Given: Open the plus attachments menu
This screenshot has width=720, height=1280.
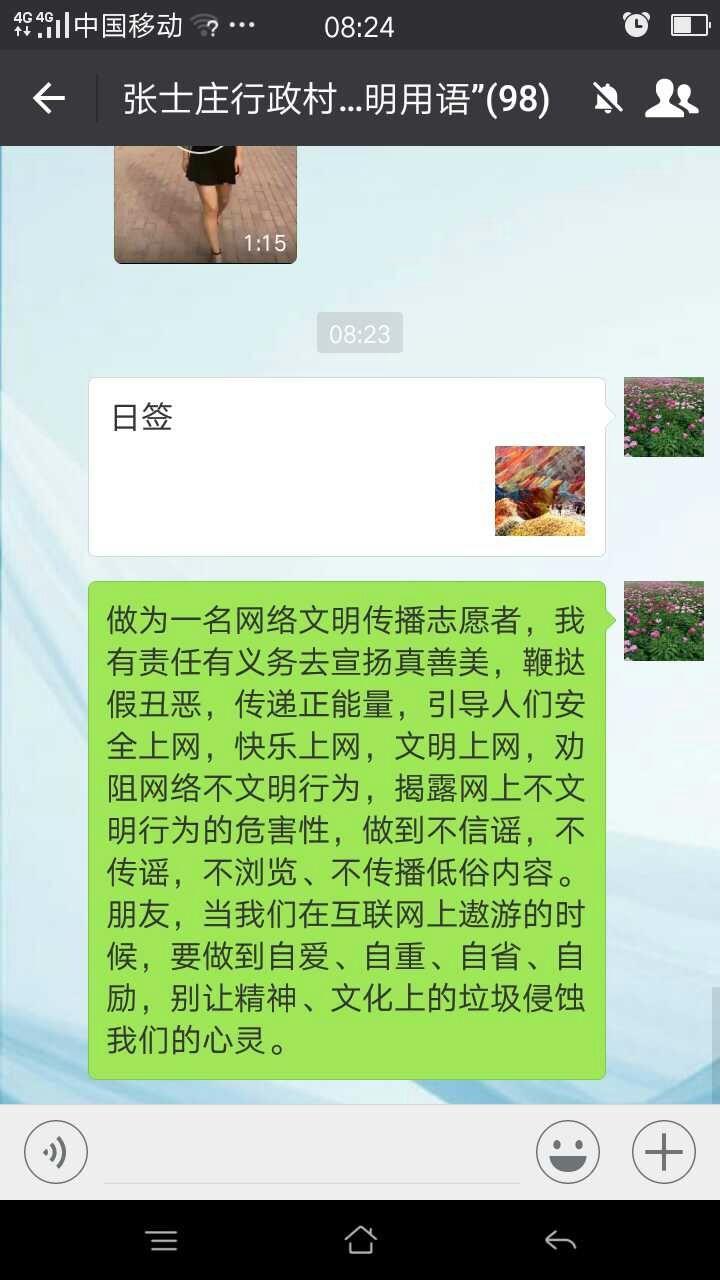Looking at the screenshot, I should tap(664, 1152).
